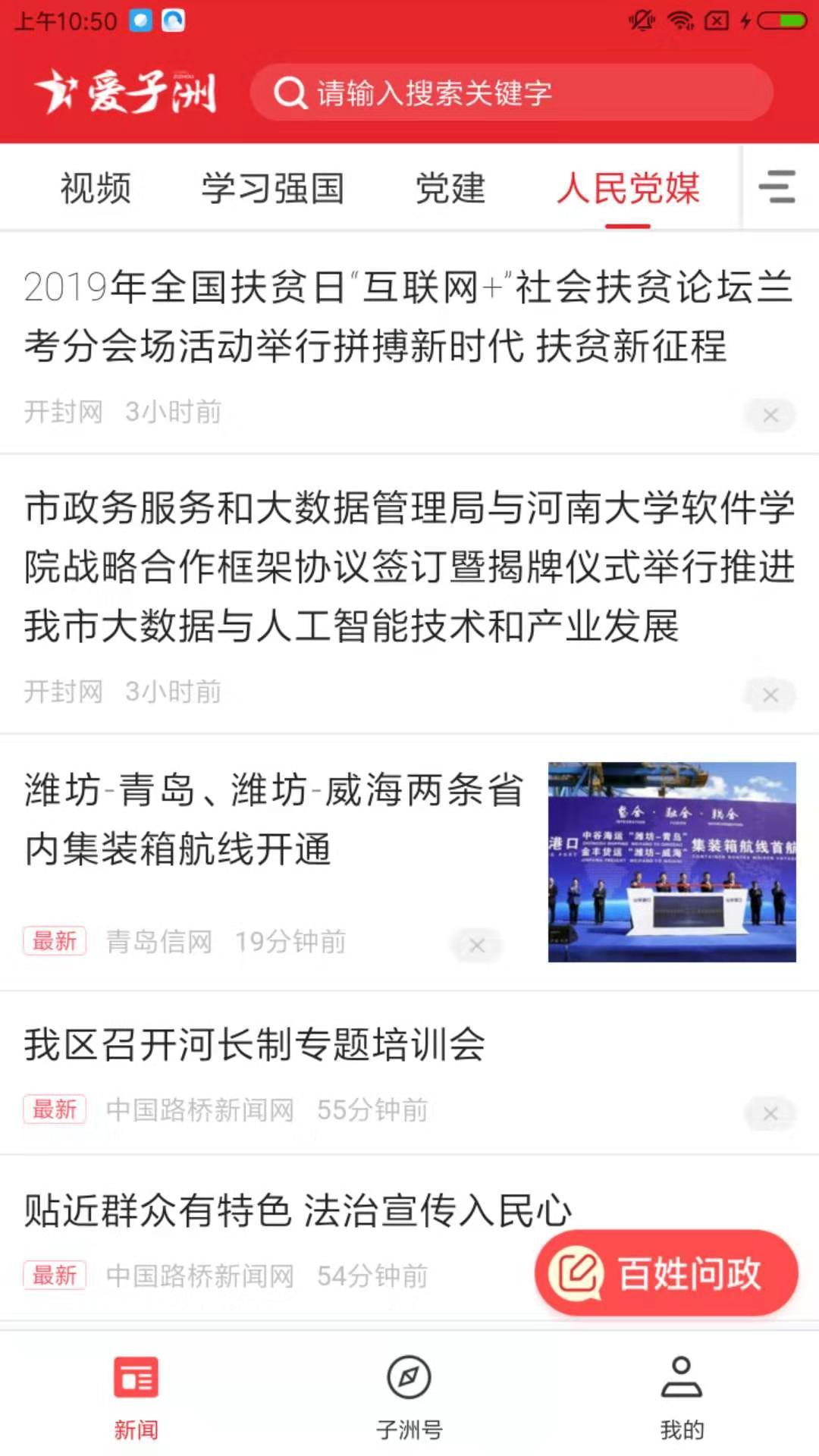
Task: Switch to the 党建 tab
Action: (450, 188)
